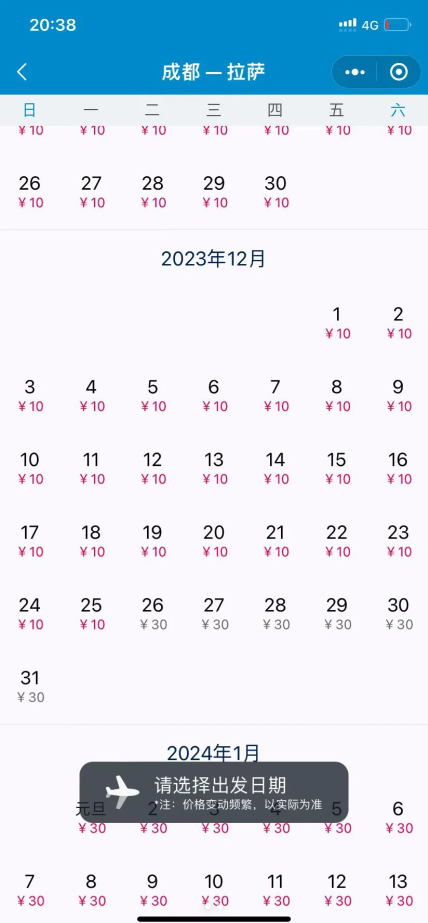Choose December 22 priced ¥10
The width and height of the screenshot is (428, 923).
337,541
